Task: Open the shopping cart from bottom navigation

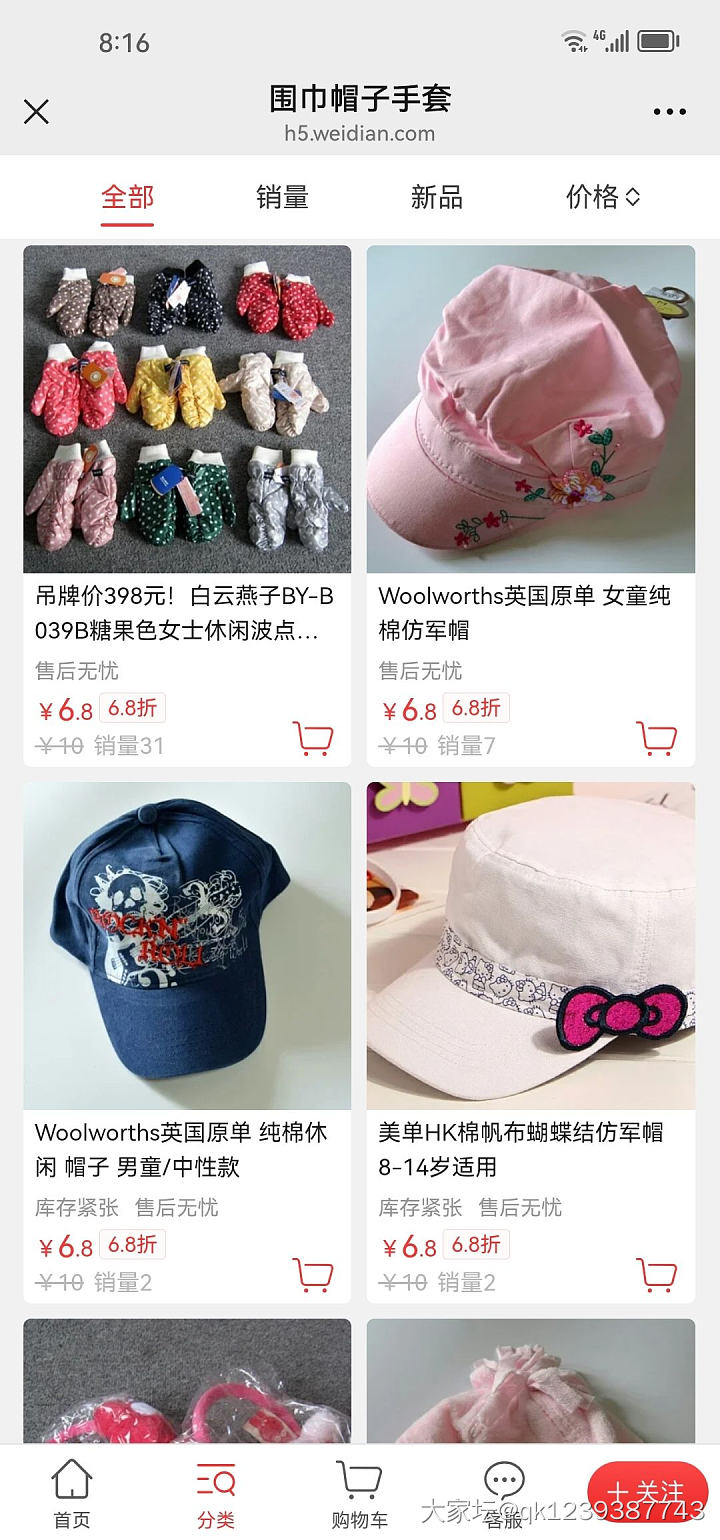Action: [359, 1490]
